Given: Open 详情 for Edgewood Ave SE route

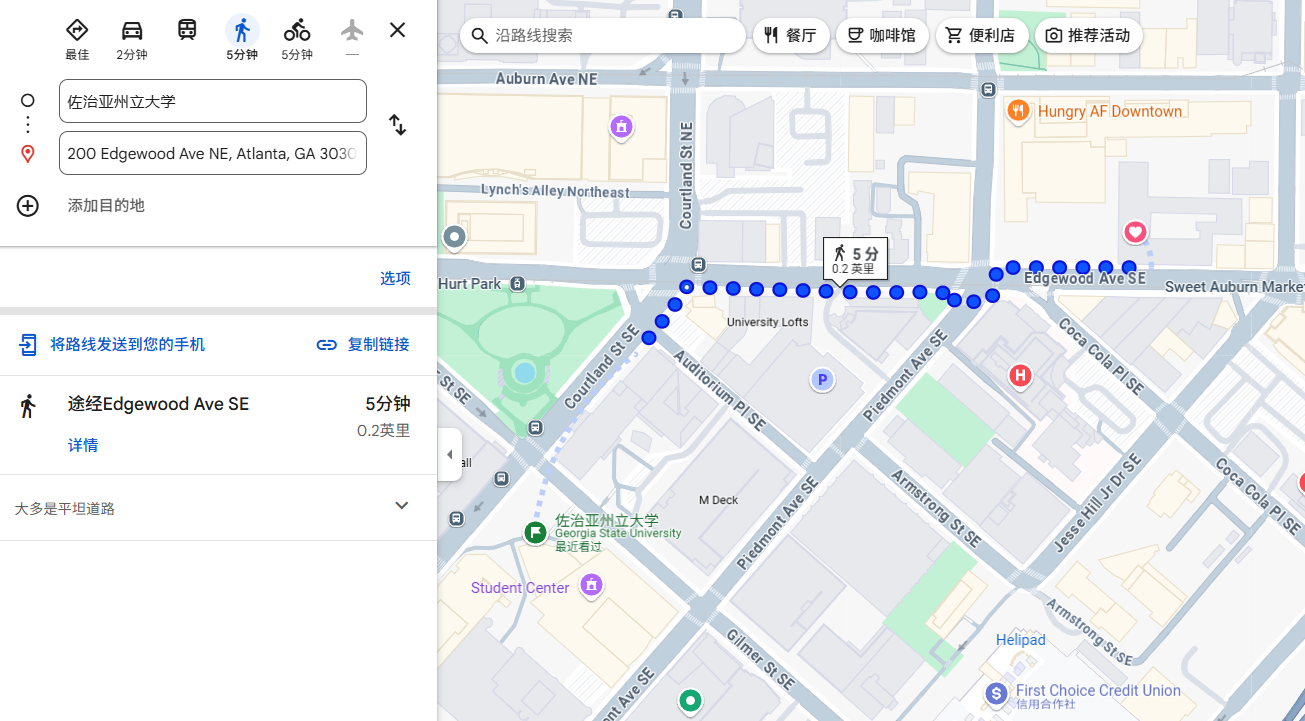Looking at the screenshot, I should 83,445.
